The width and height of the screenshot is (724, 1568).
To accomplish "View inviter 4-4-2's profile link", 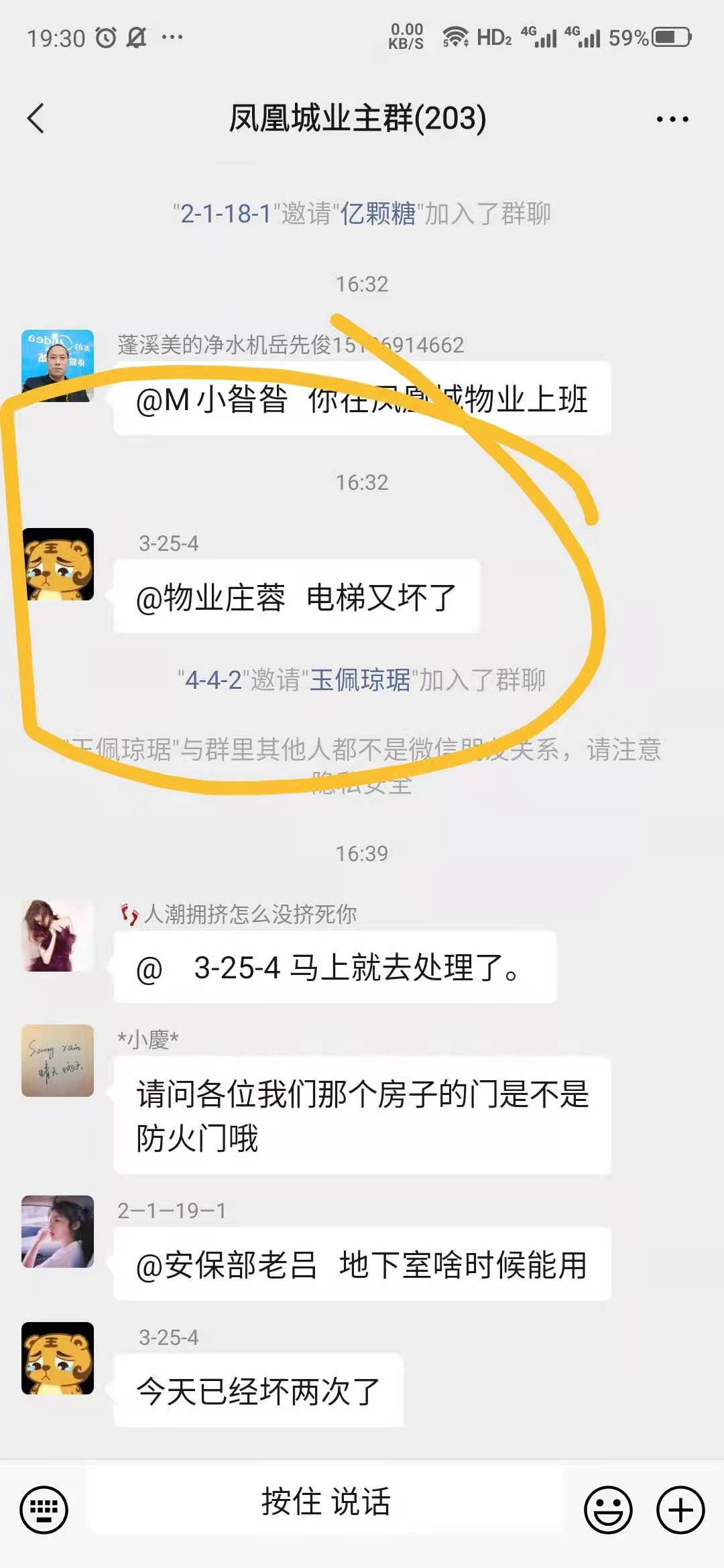I will (x=213, y=680).
